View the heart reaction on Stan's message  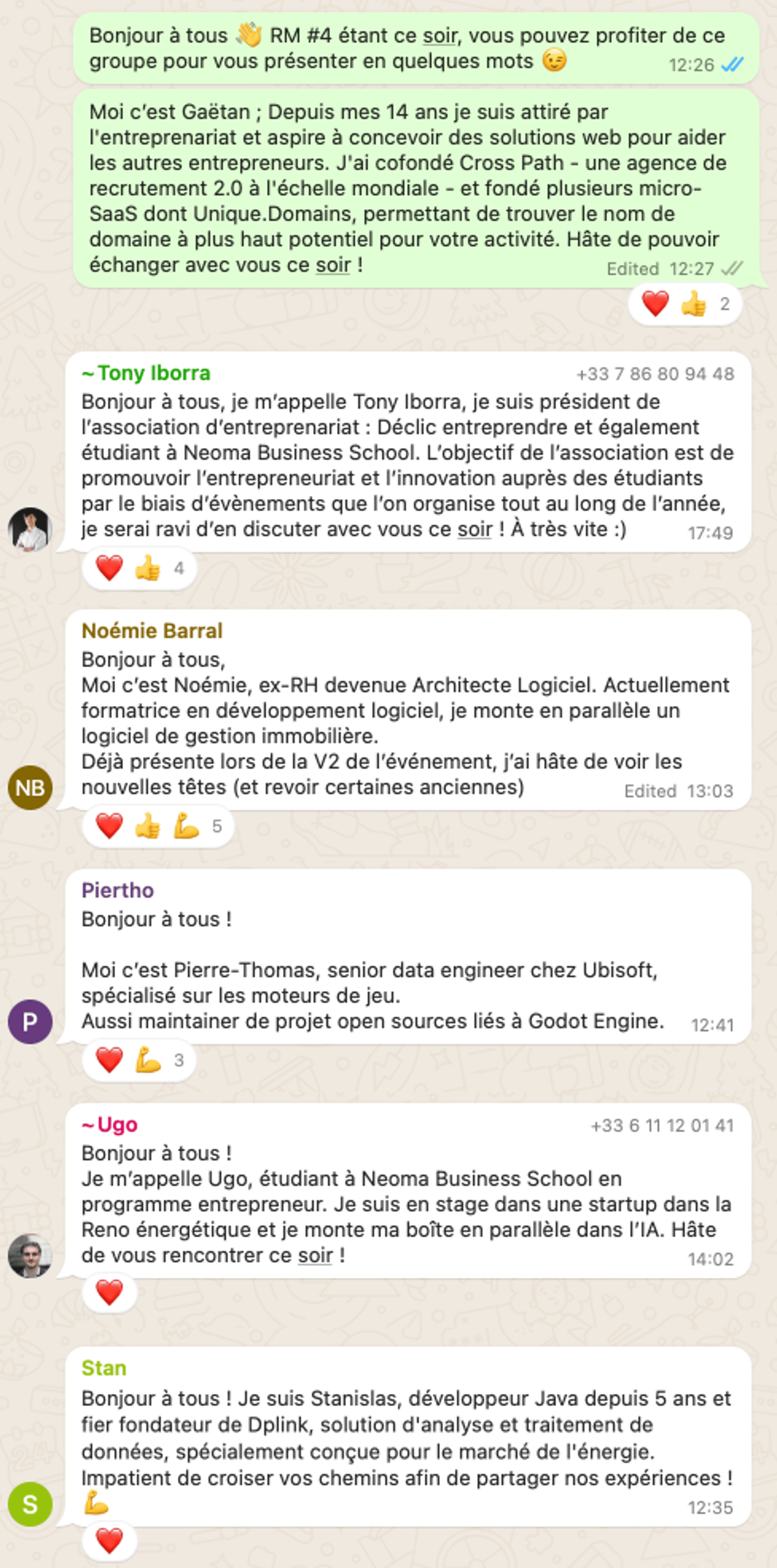pyautogui.click(x=110, y=1541)
